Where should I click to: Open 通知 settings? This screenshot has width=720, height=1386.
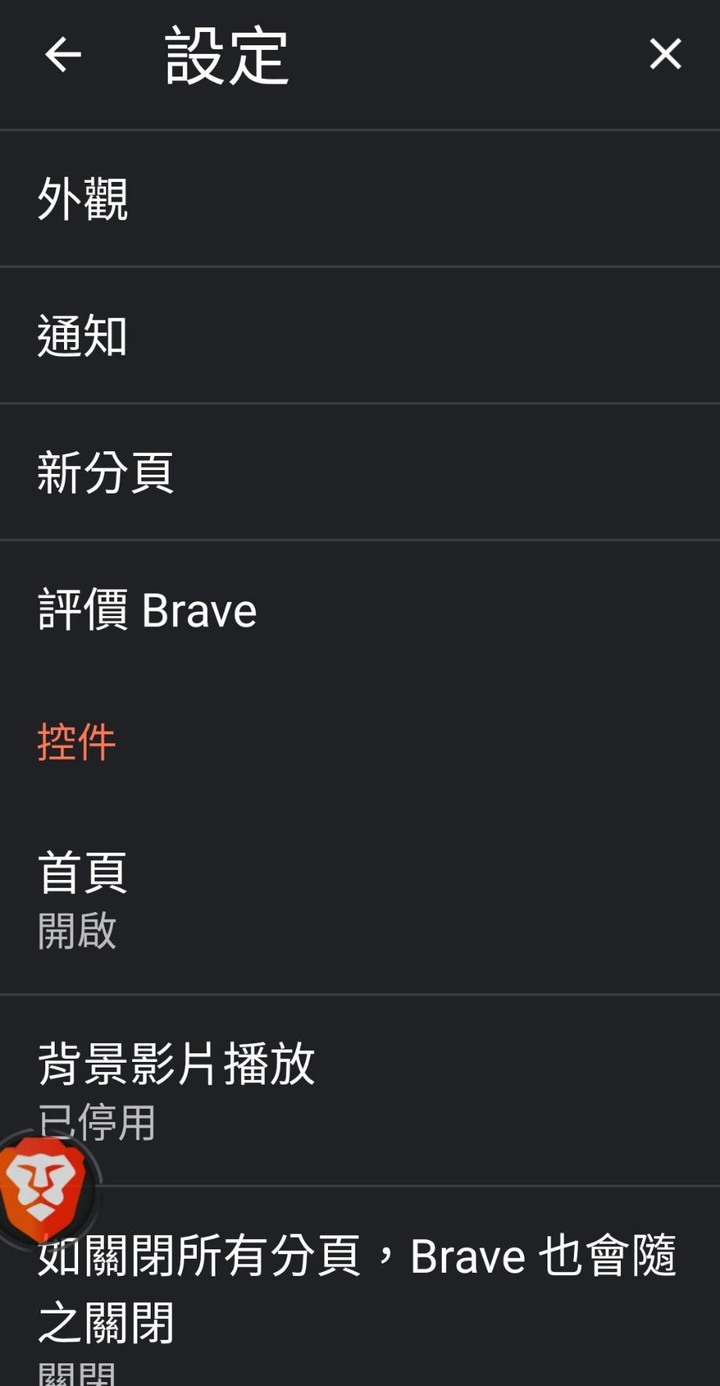[360, 336]
